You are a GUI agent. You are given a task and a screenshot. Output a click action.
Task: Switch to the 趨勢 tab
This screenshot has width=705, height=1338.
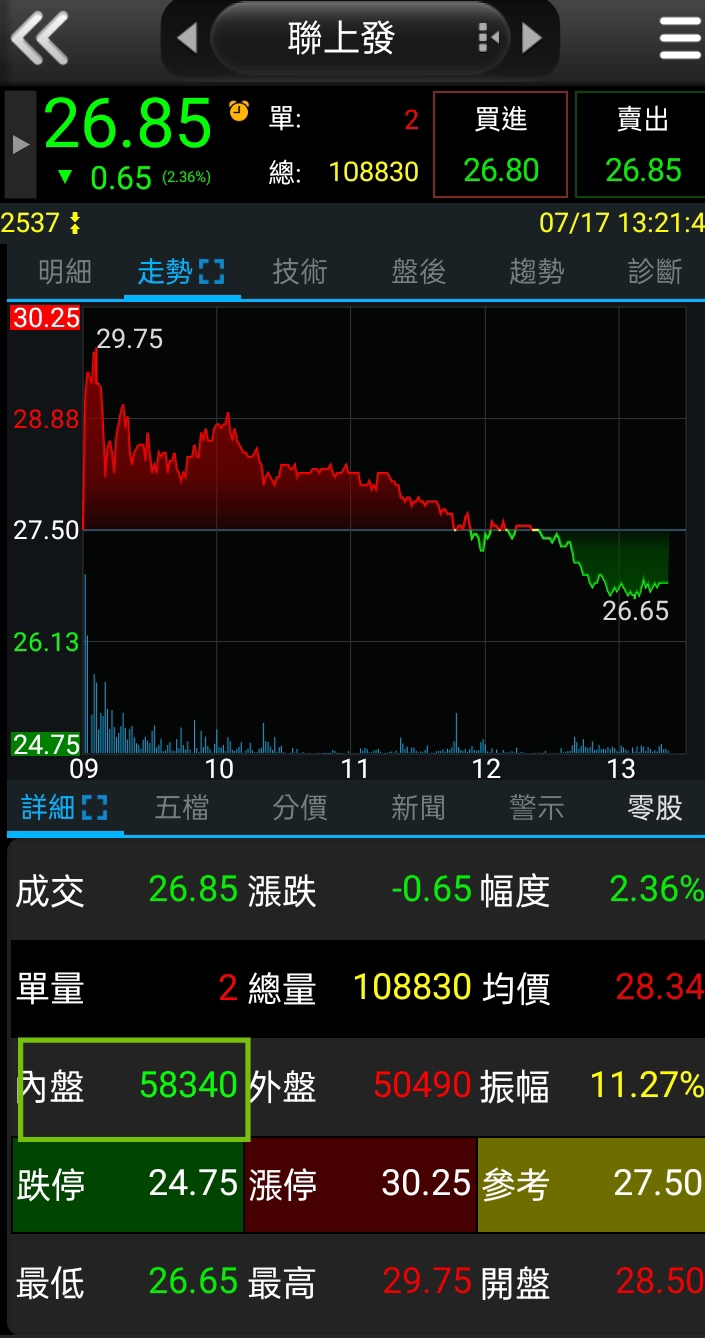pos(537,272)
